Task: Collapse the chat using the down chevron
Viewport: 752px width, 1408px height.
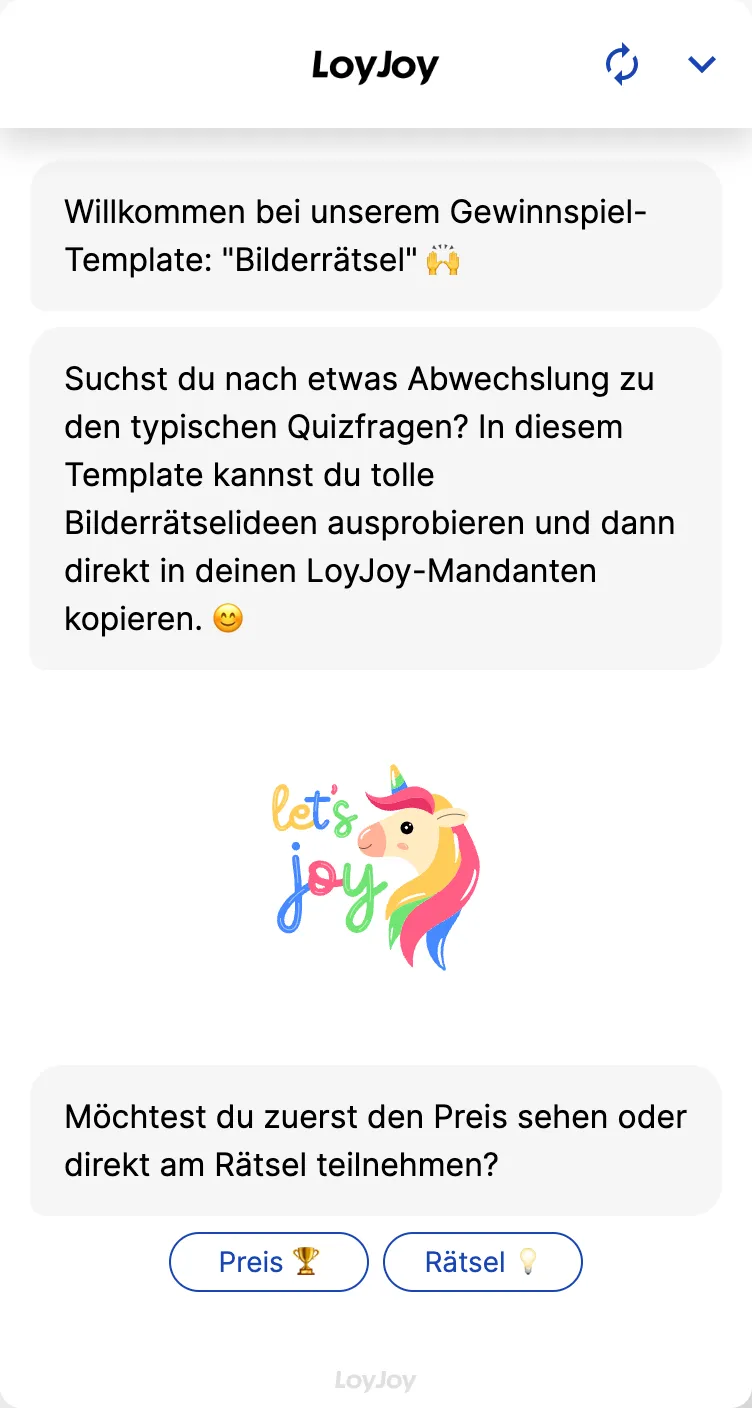Action: pyautogui.click(x=701, y=63)
